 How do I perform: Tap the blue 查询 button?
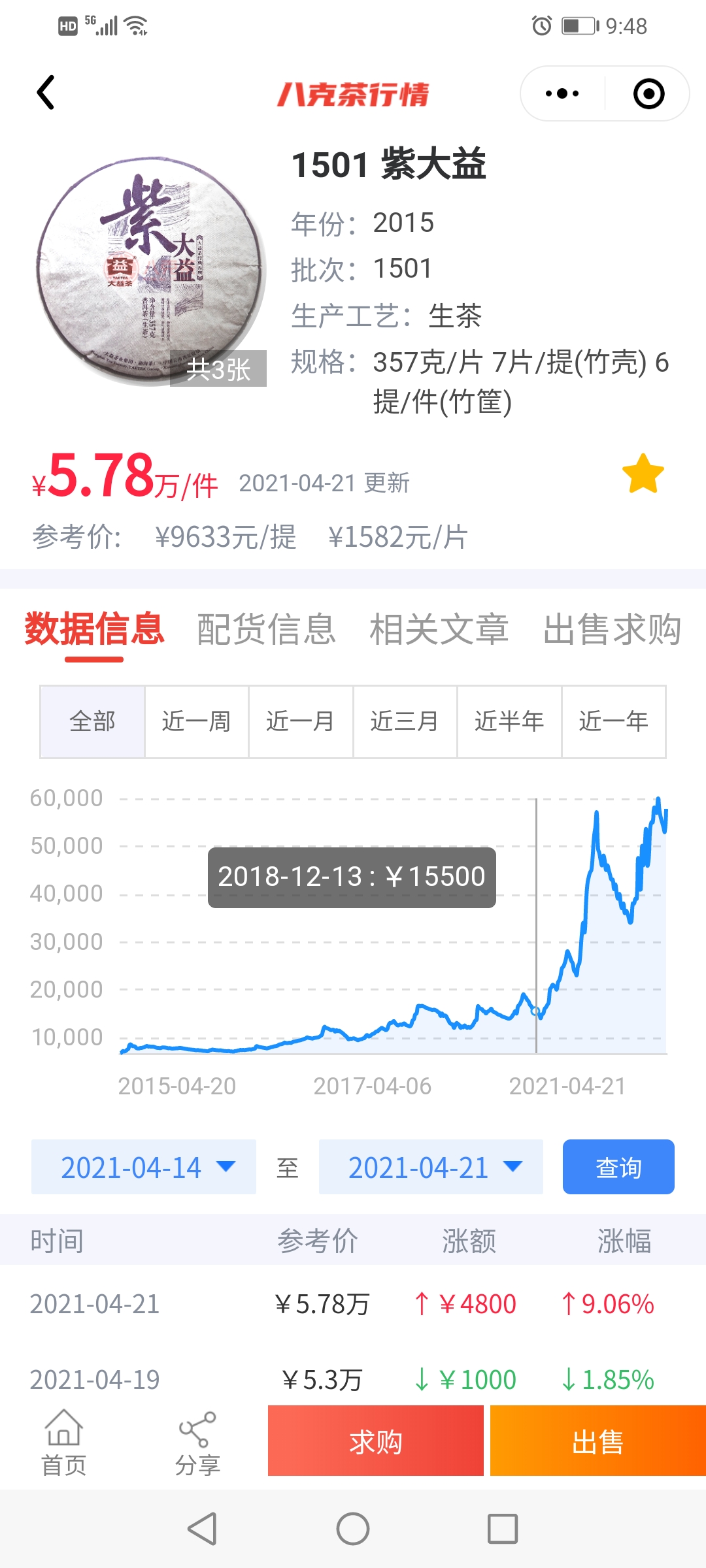pyautogui.click(x=618, y=1167)
